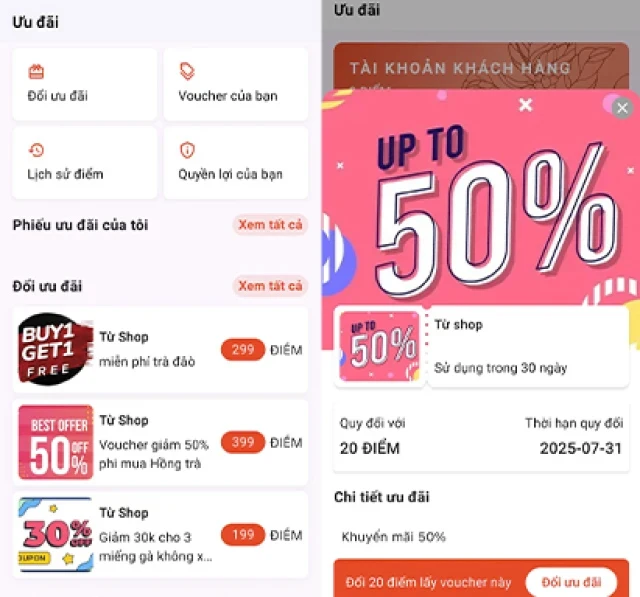
Task: Tap the white Đổi ưu đãi button in the orange bar
Action: [x=571, y=582]
